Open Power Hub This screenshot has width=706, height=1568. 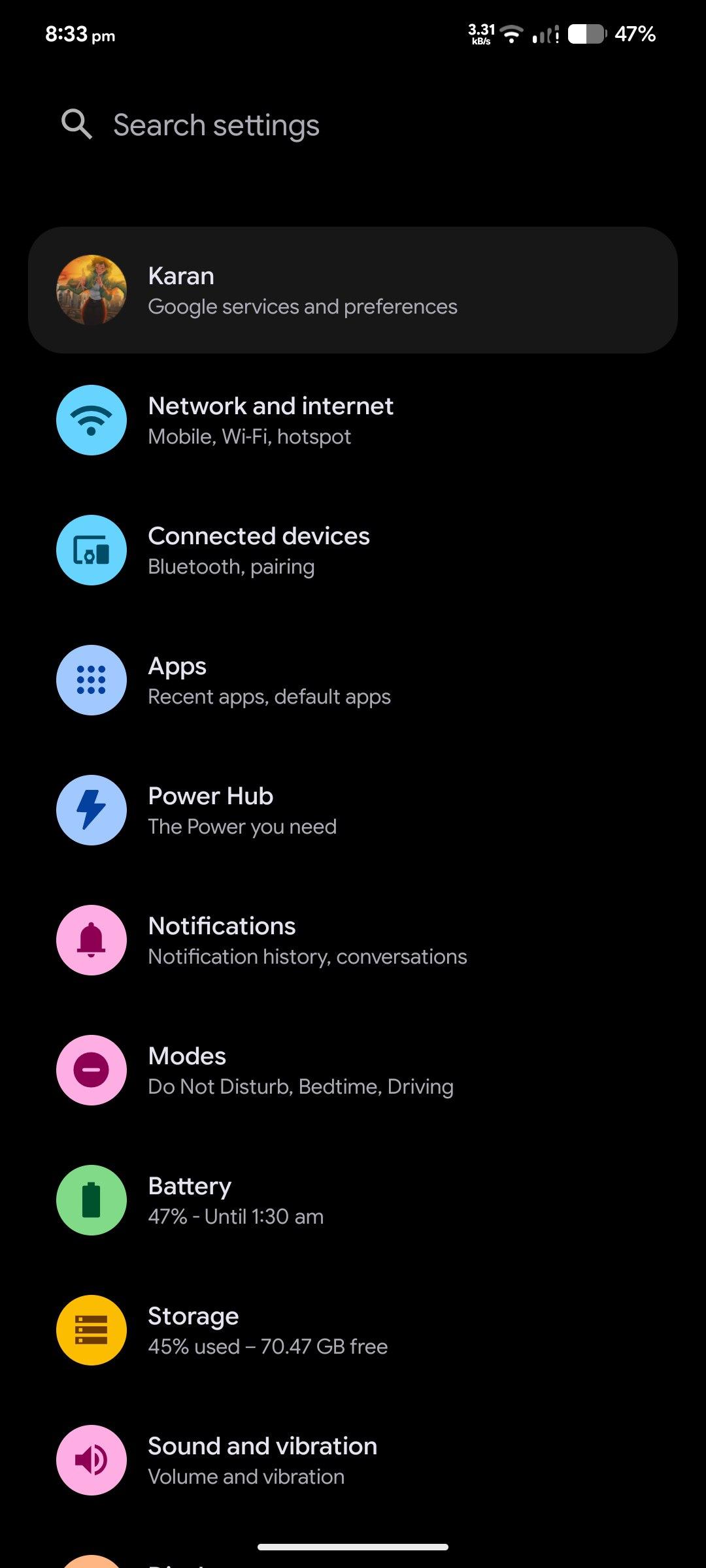click(x=242, y=810)
